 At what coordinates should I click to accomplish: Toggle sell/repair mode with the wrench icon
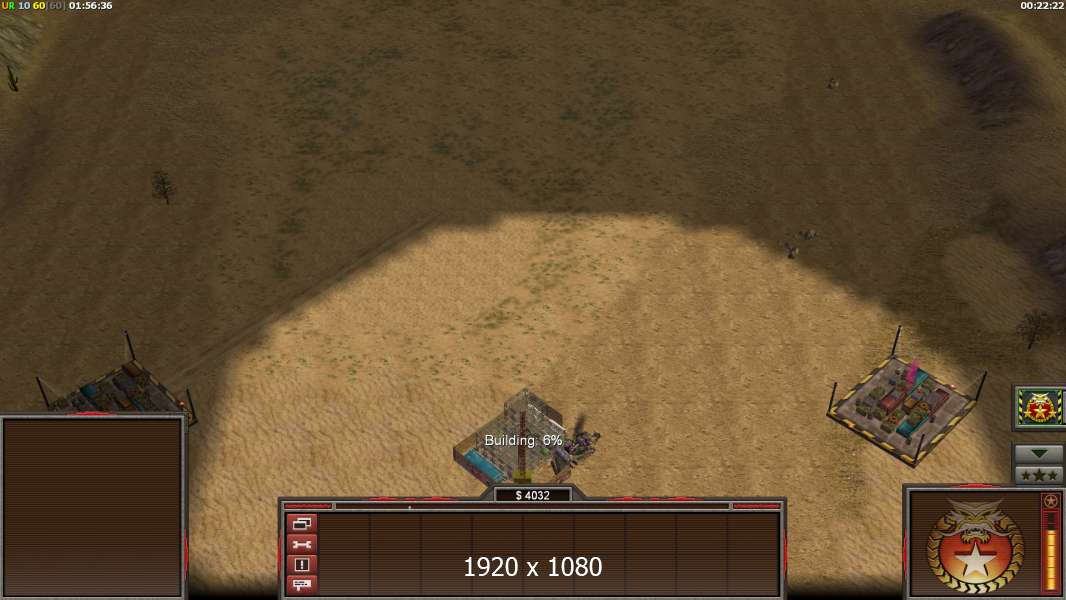[301, 544]
